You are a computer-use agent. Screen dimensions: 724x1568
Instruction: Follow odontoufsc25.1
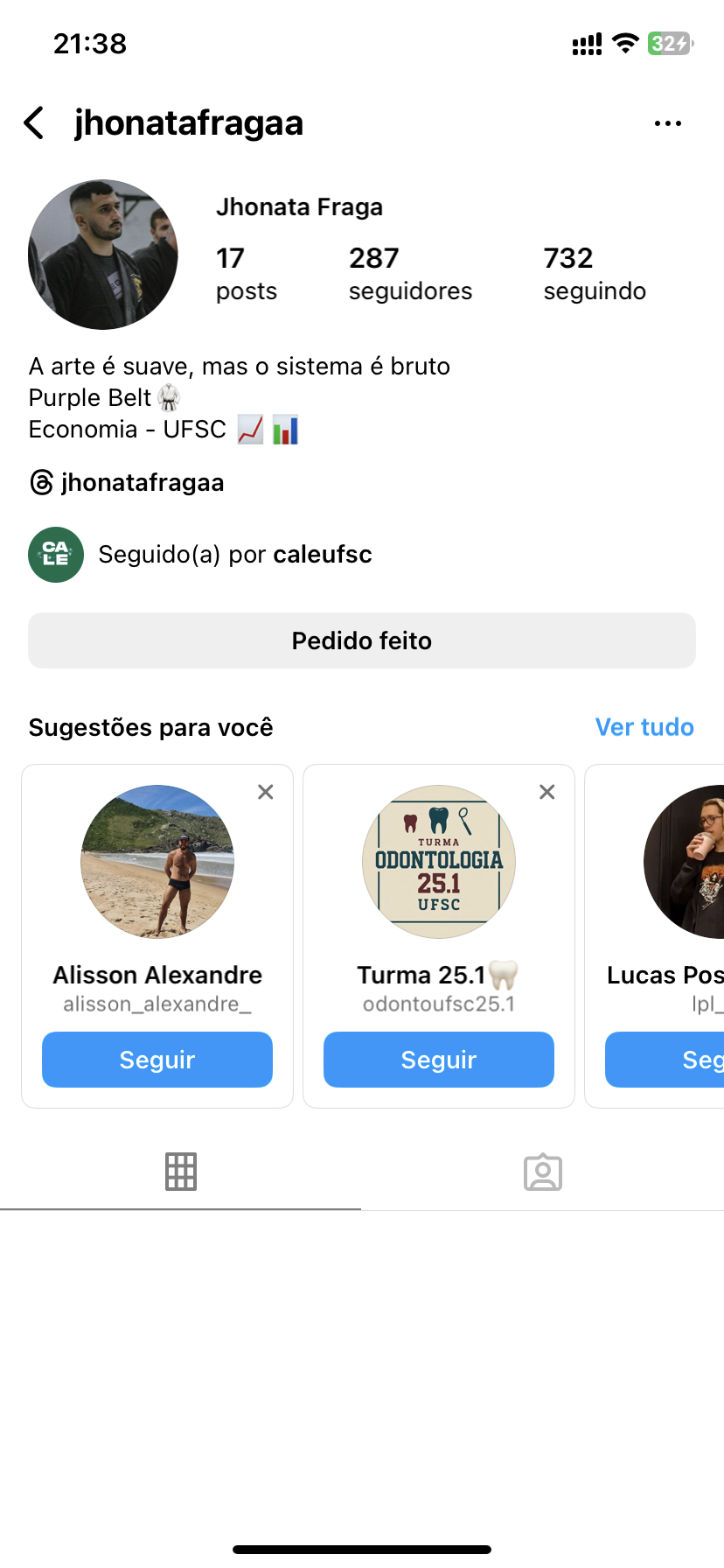pyautogui.click(x=439, y=1060)
